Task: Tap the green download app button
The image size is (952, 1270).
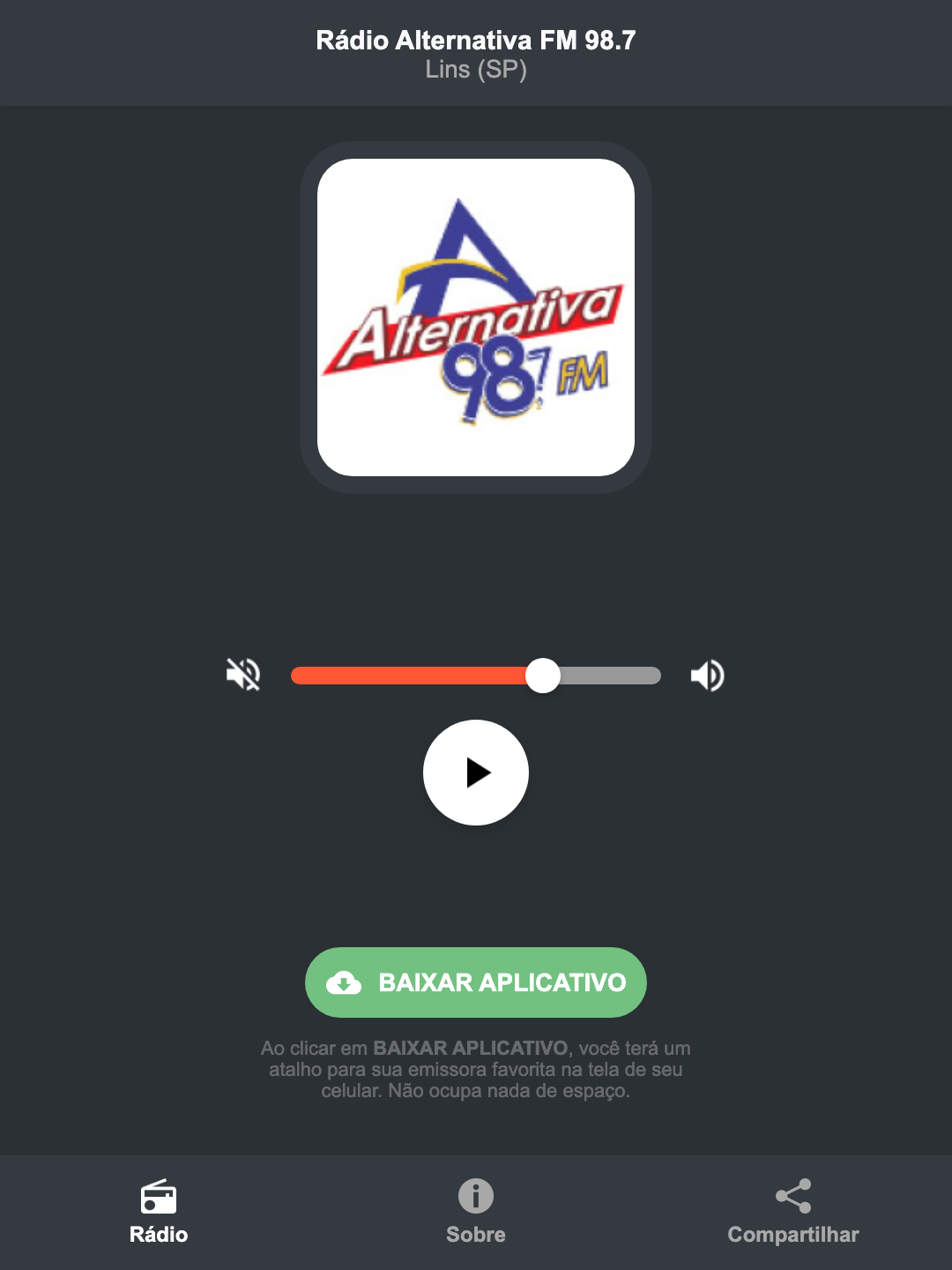Action: (475, 982)
